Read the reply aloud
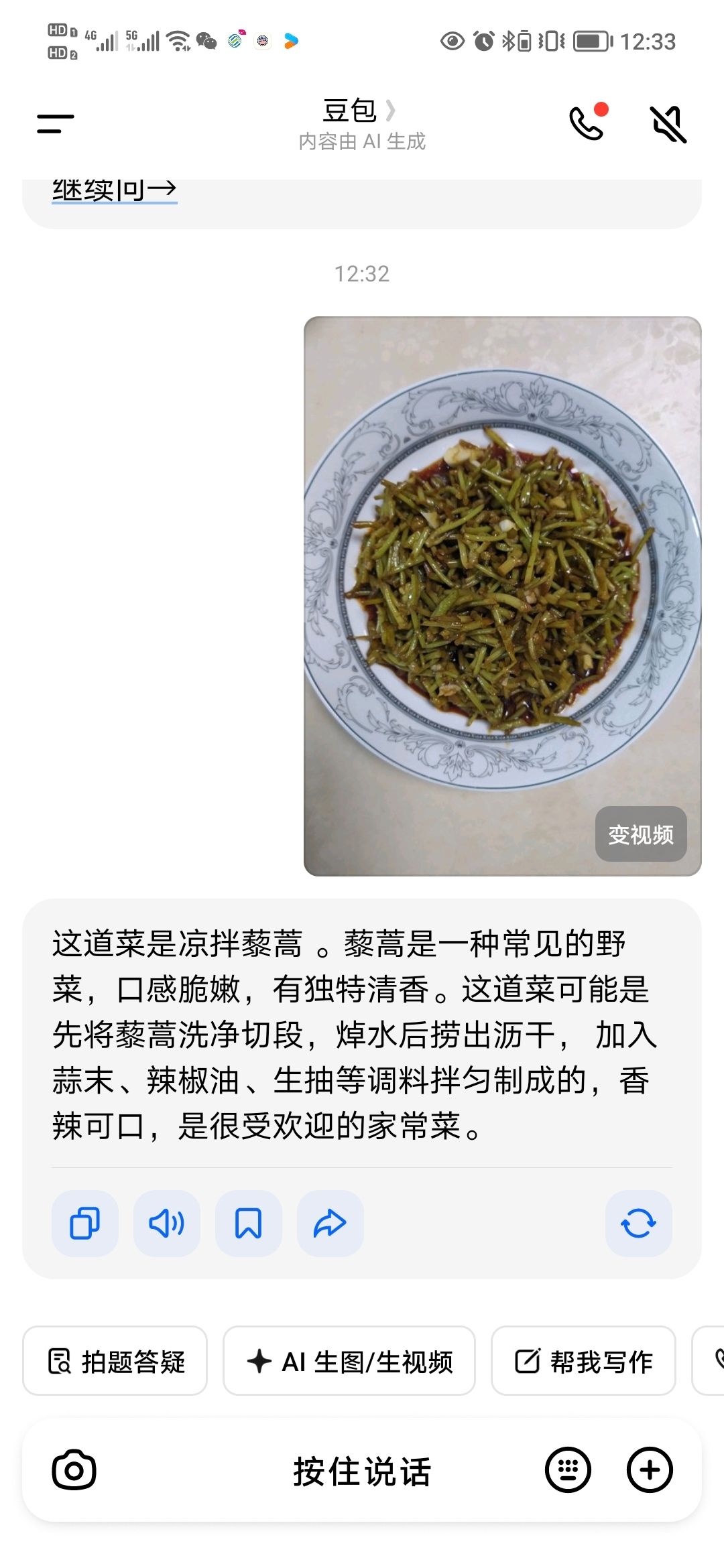Viewport: 724px width, 1568px height. coord(167,1224)
